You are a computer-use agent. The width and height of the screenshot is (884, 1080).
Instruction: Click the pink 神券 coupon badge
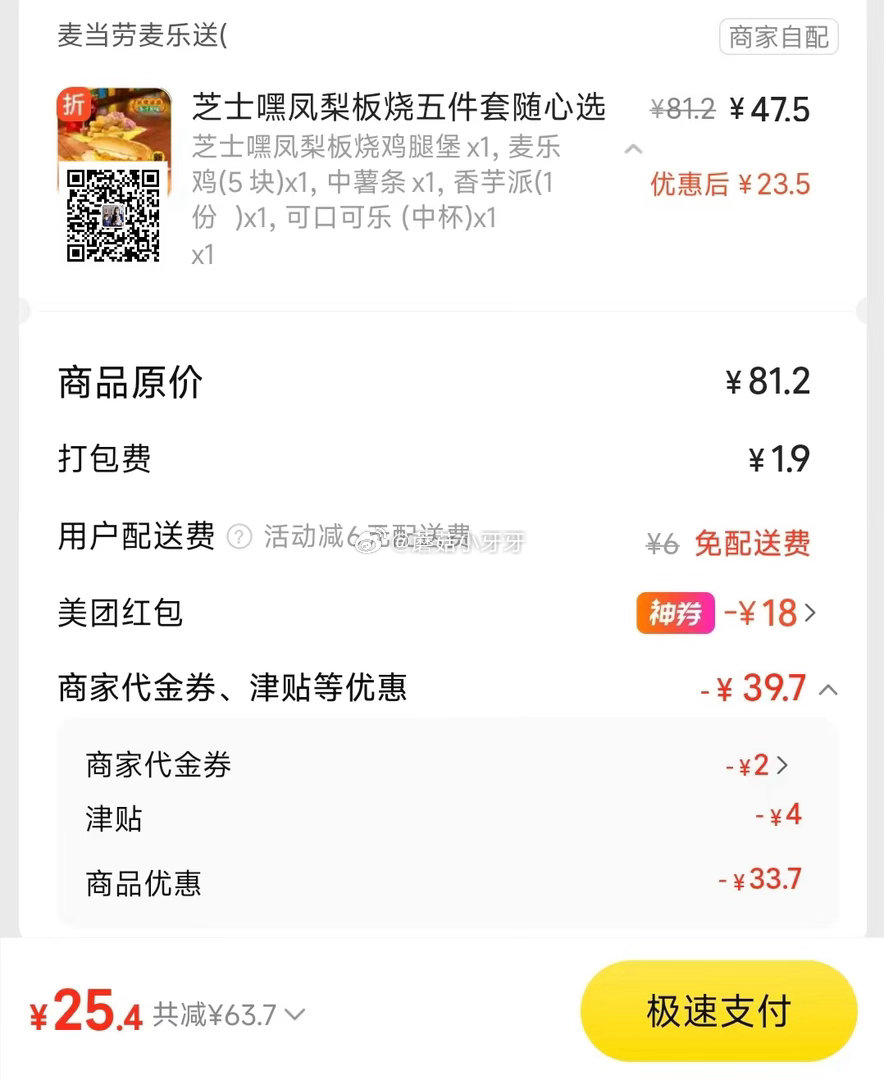coord(675,614)
